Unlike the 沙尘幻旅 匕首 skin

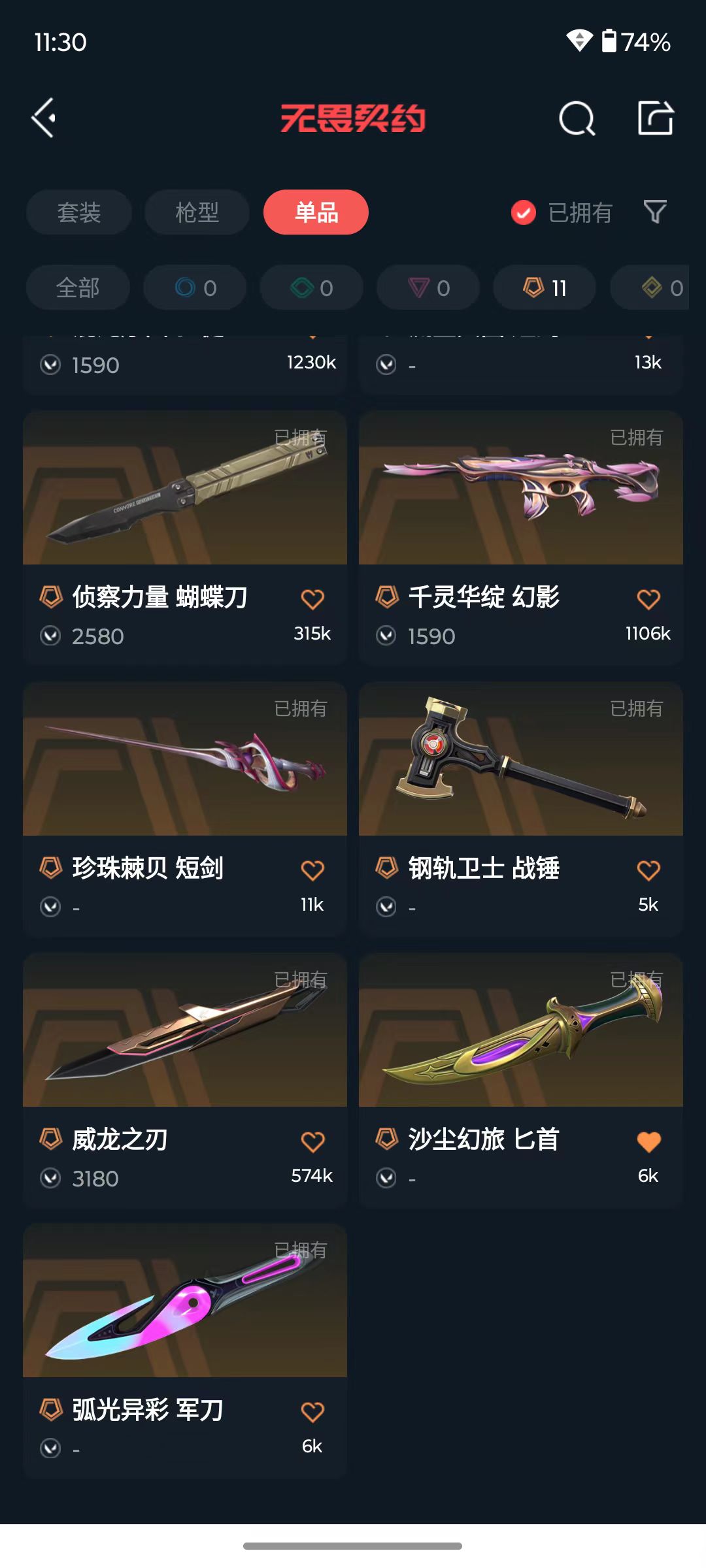tap(648, 1141)
